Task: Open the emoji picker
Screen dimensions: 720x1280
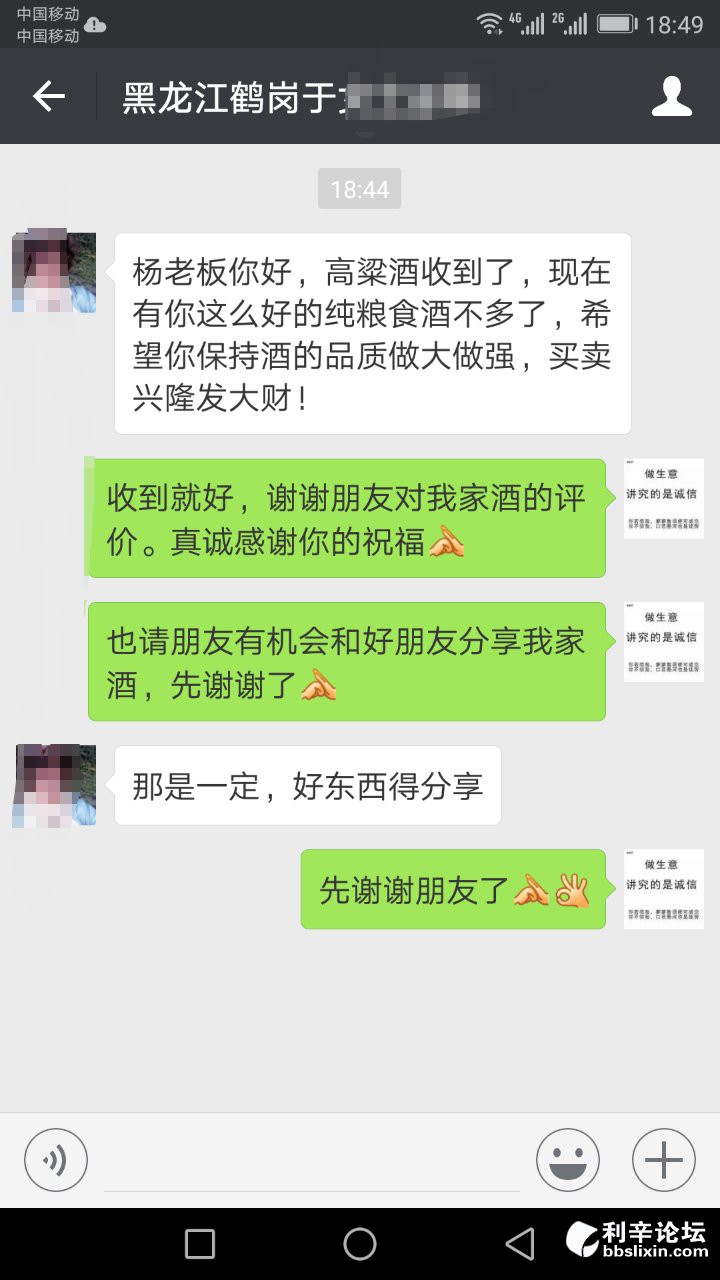Action: 567,1160
